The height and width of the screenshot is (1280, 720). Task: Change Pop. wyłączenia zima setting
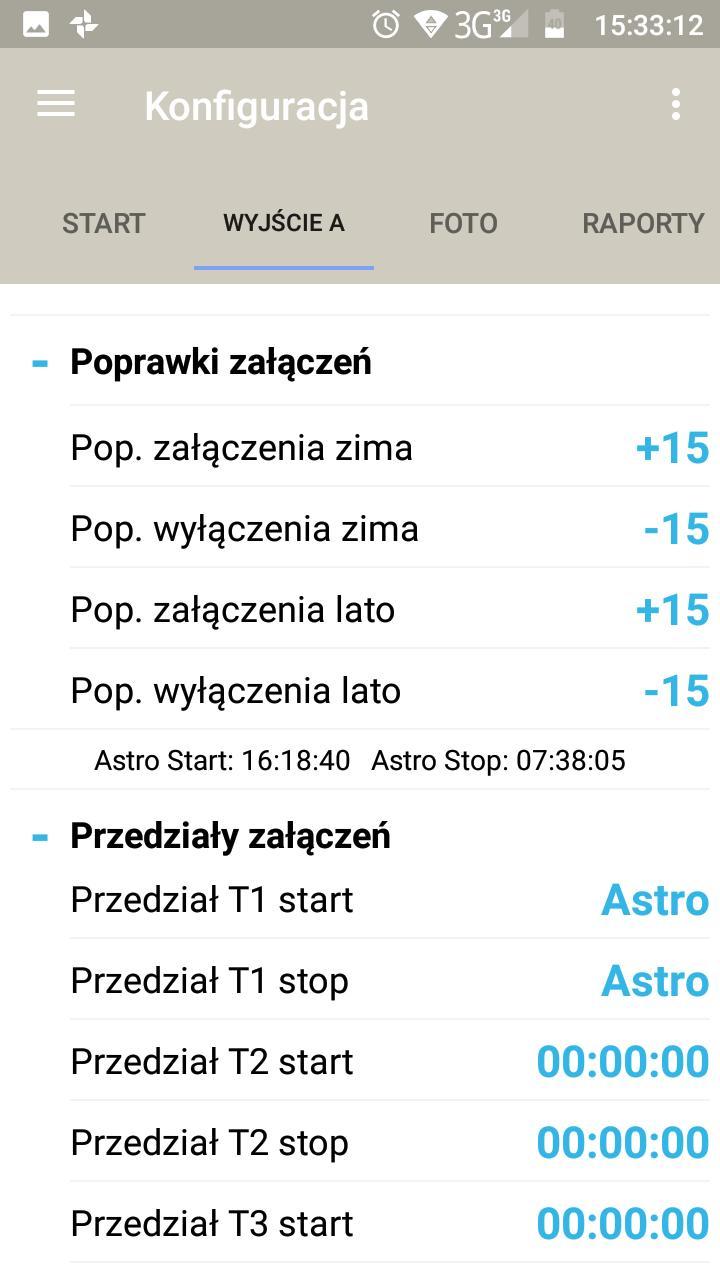coord(390,528)
